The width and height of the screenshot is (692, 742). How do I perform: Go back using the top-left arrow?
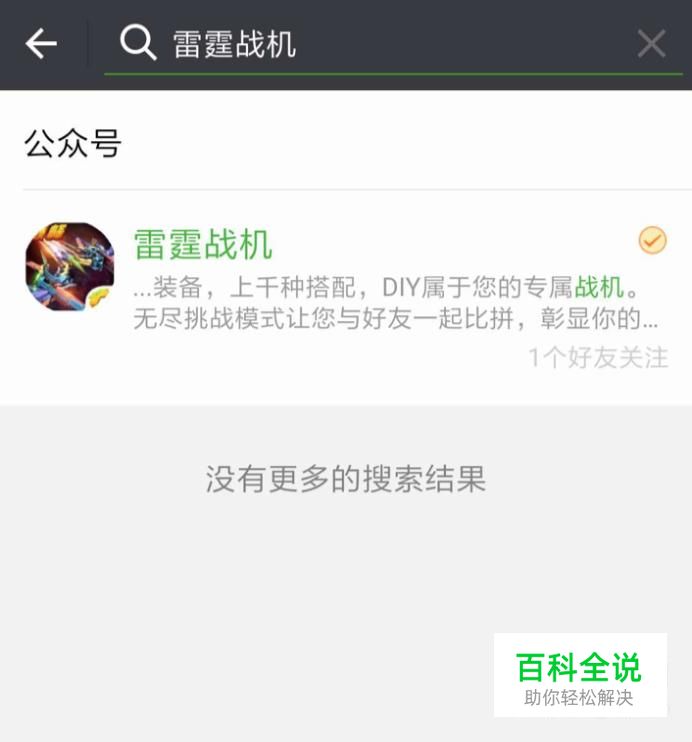41,44
